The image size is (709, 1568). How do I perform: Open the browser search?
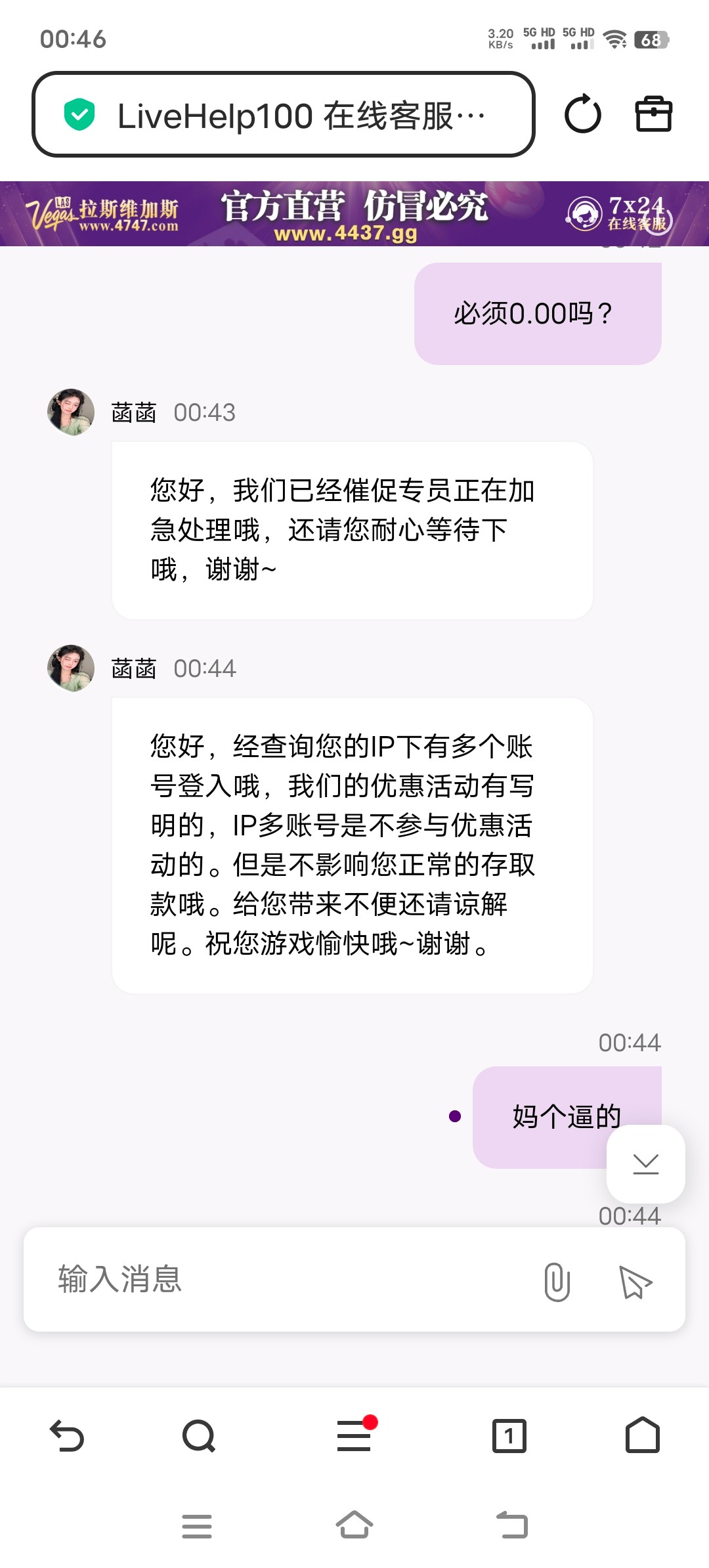199,1435
